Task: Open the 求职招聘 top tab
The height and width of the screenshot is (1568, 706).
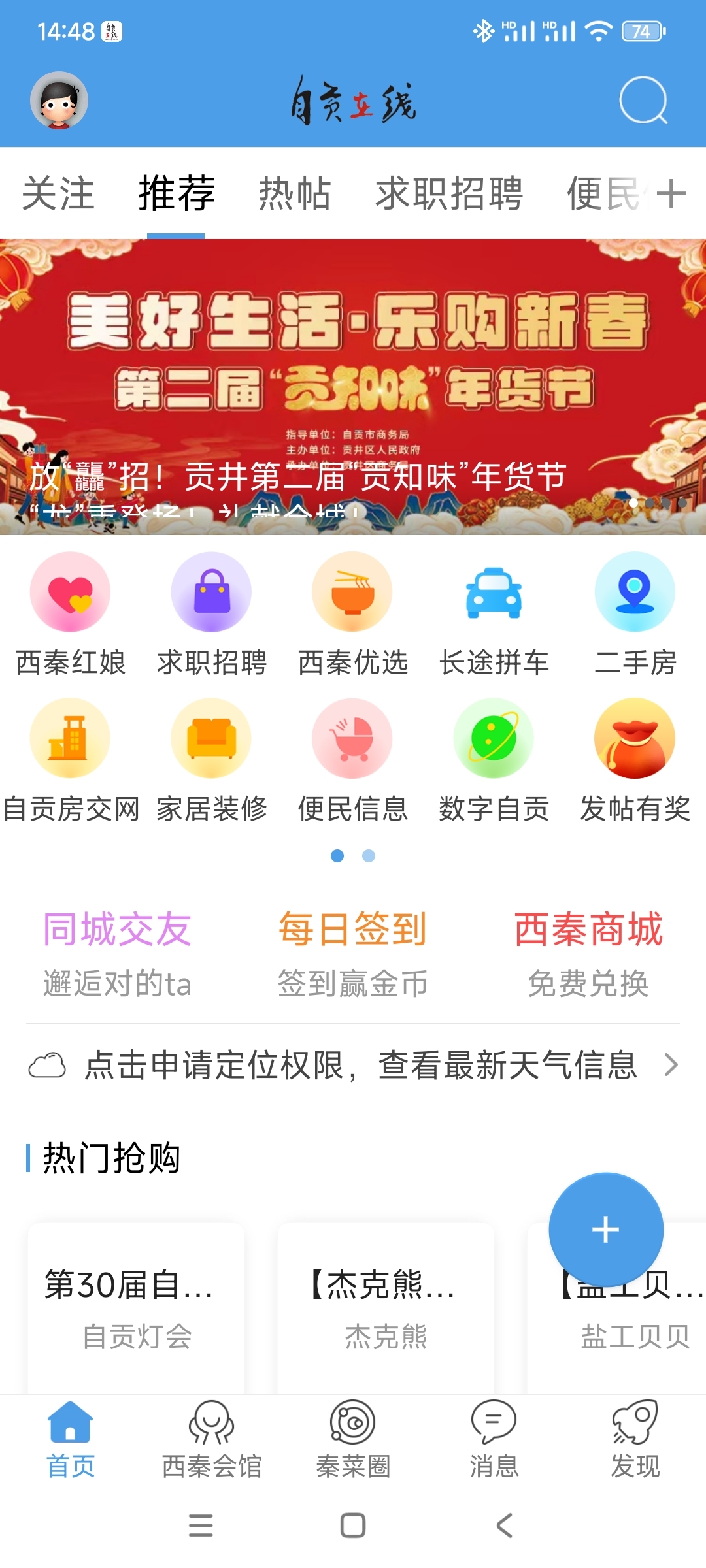Action: click(449, 194)
